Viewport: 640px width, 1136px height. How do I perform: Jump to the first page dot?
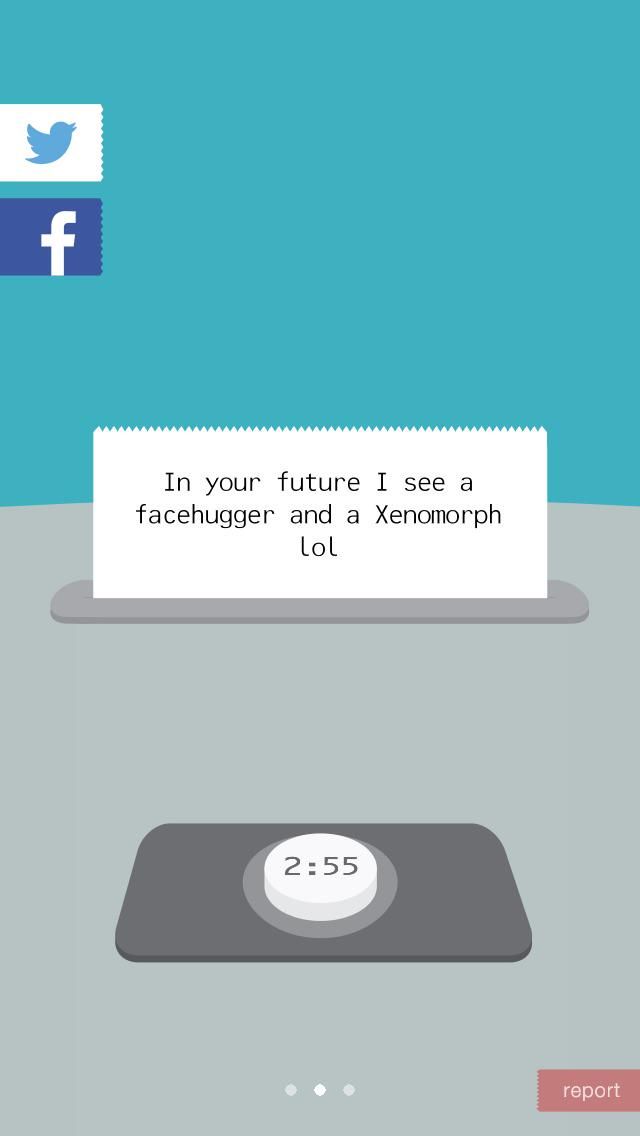click(x=291, y=1090)
